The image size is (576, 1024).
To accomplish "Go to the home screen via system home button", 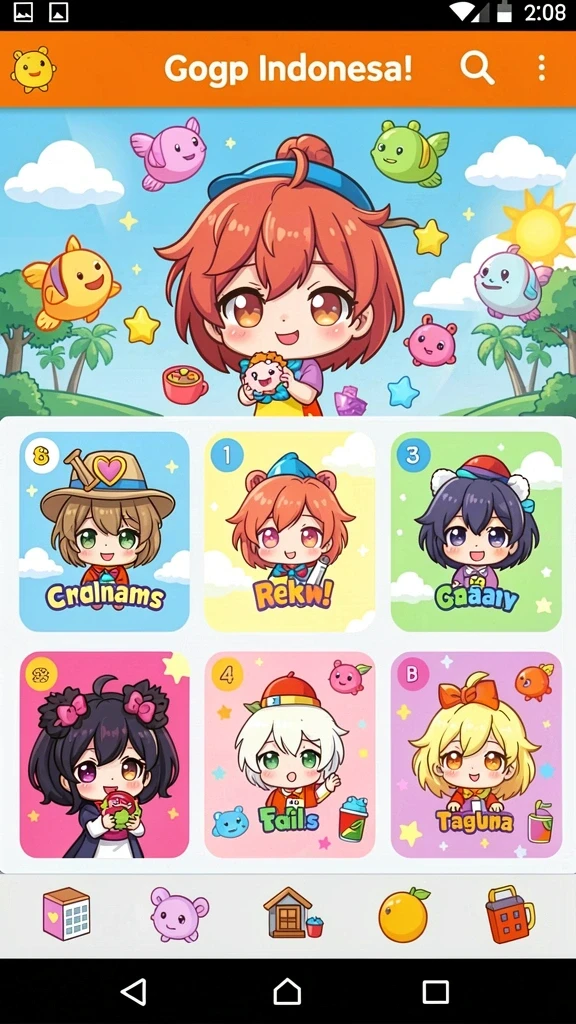I will click(287, 991).
